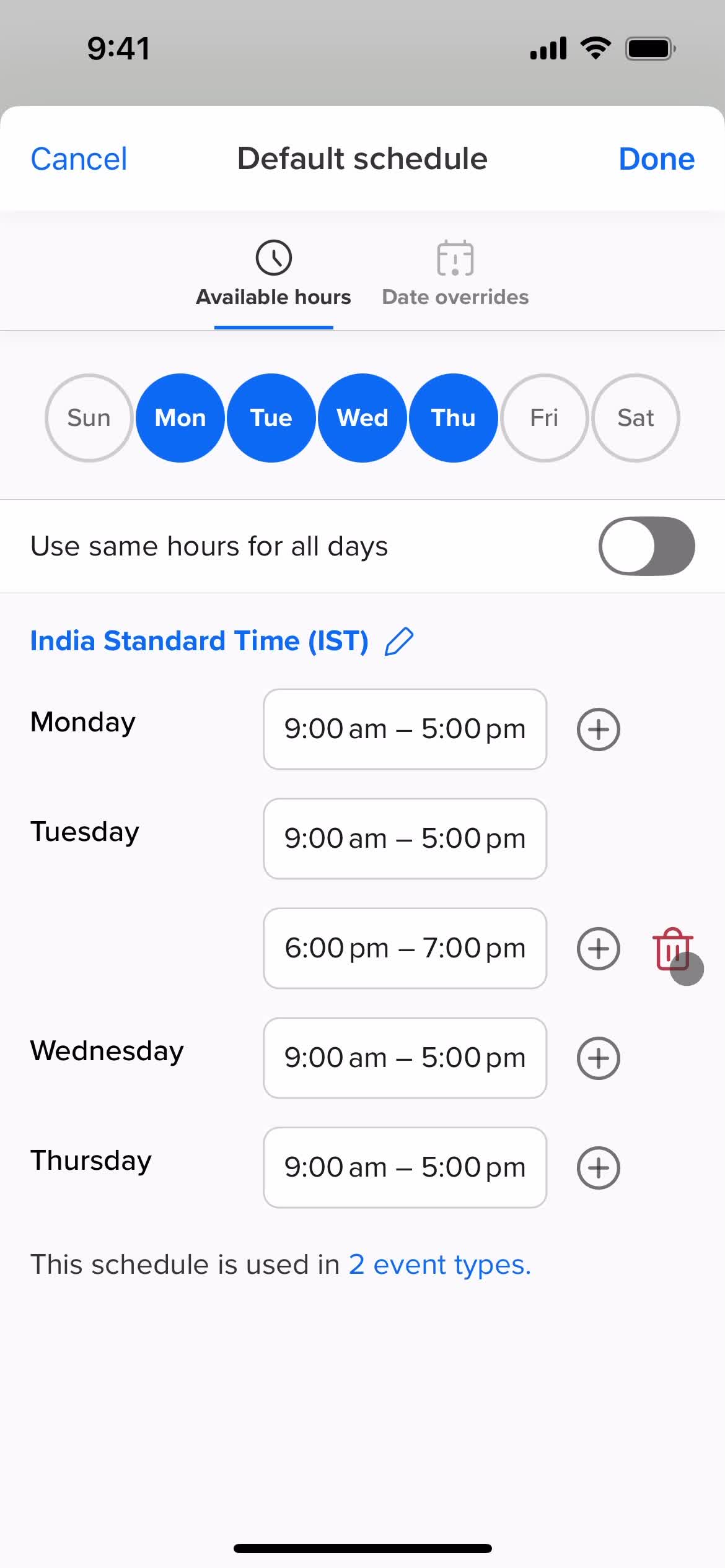725x1568 pixels.
Task: Add another interval after the 6:00 pm slot
Action: 597,949
